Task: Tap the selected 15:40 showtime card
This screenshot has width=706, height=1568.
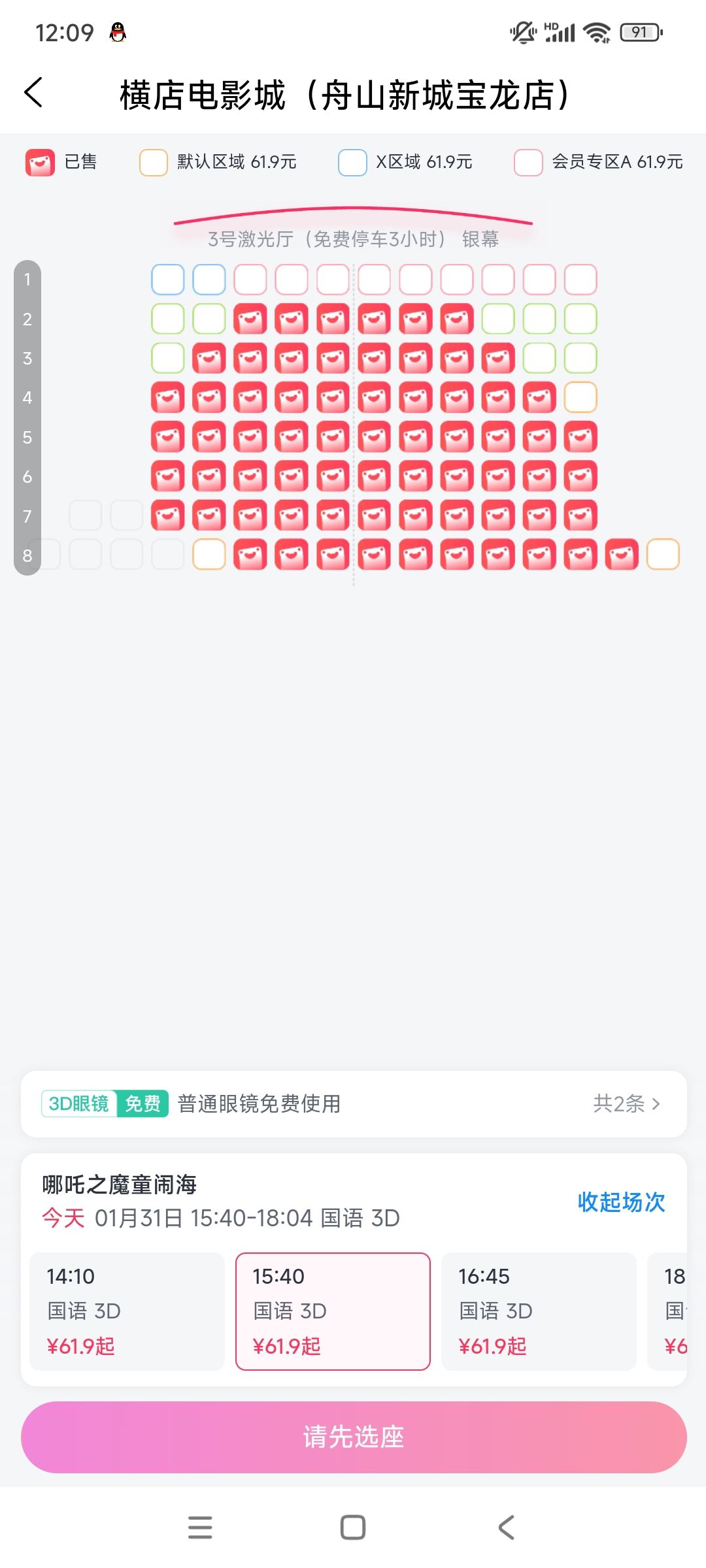Action: tap(333, 1311)
